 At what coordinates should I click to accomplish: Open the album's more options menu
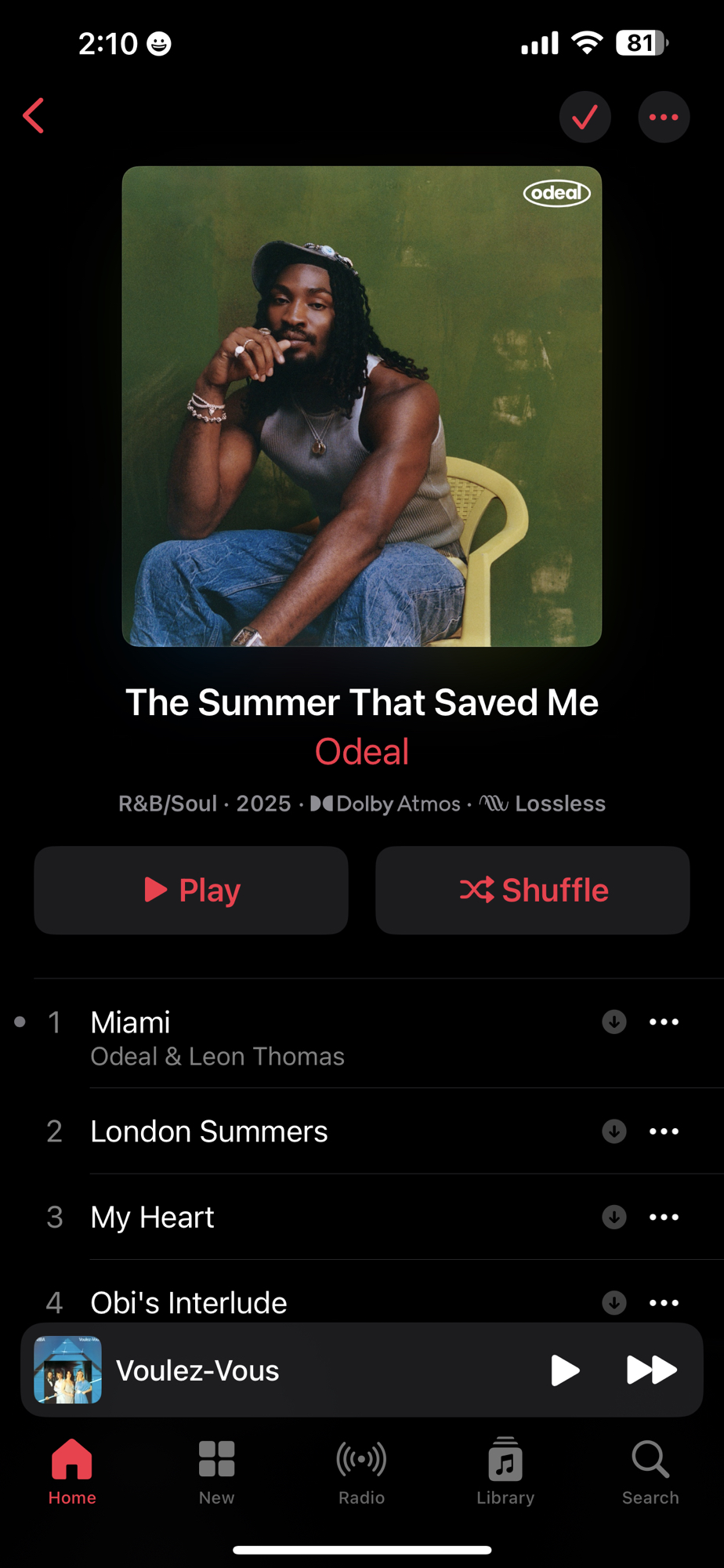coord(663,118)
